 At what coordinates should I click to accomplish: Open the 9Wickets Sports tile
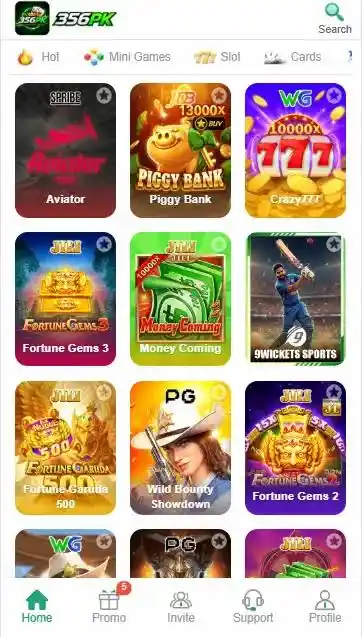(x=295, y=299)
